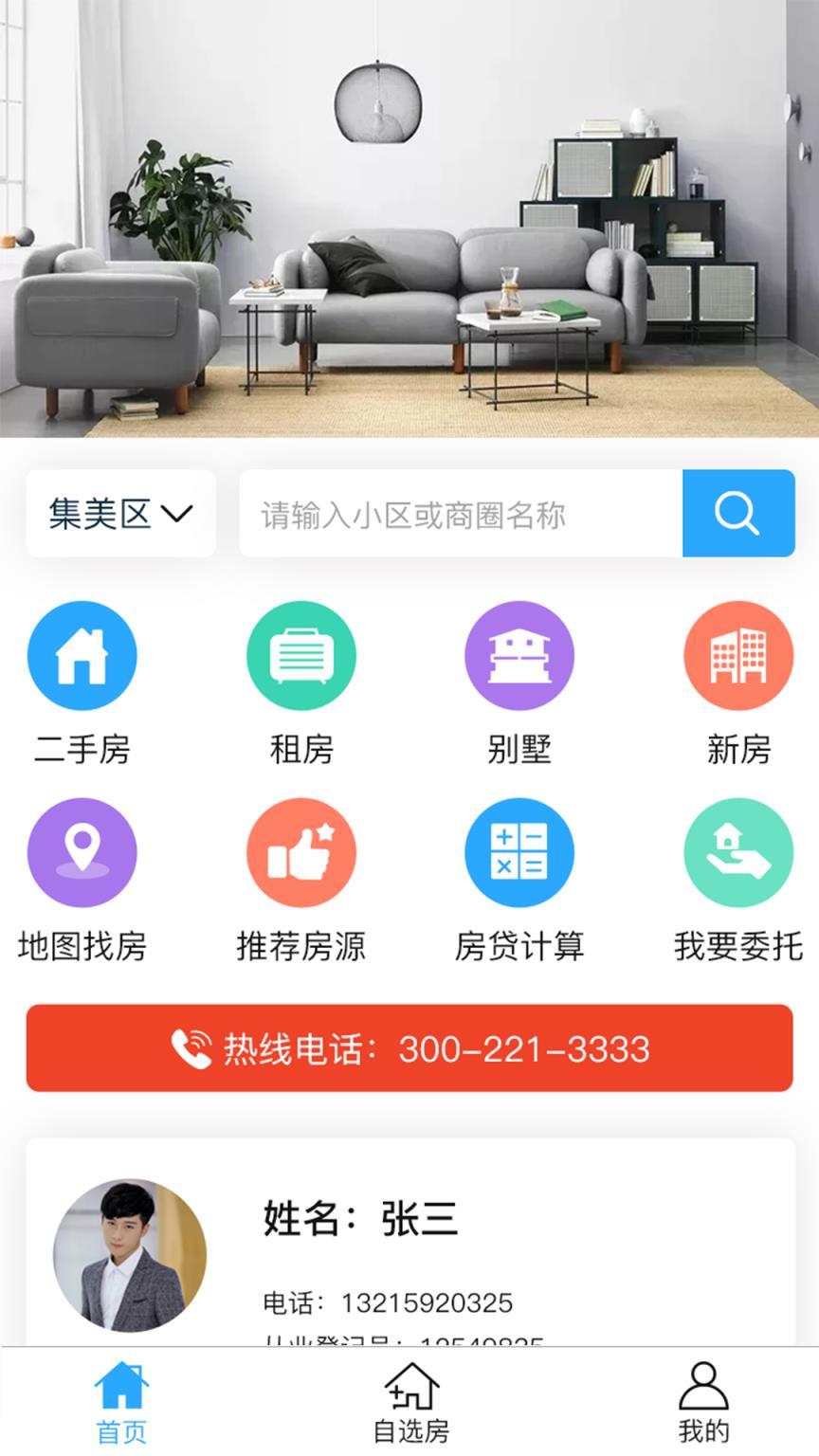Switch to the 自选房 tab

(409, 1402)
